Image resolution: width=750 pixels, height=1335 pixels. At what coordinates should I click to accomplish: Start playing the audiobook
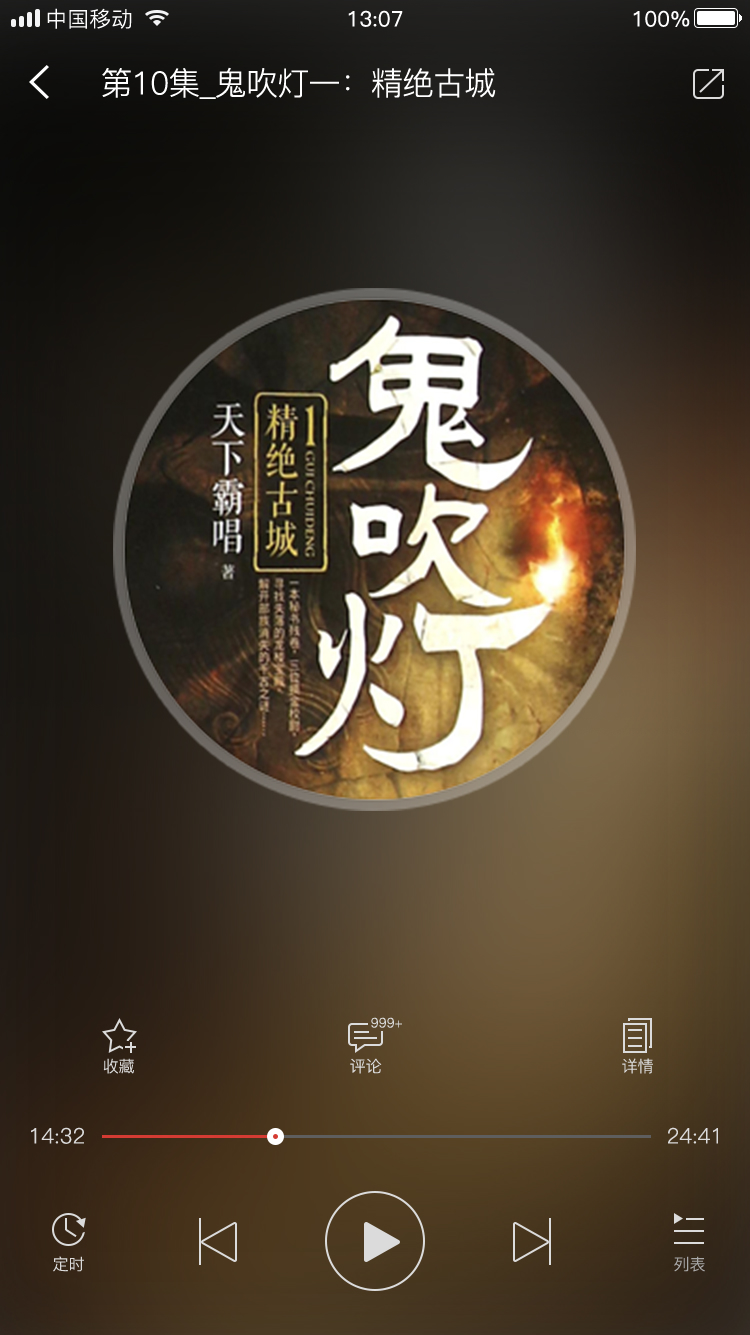(375, 1241)
